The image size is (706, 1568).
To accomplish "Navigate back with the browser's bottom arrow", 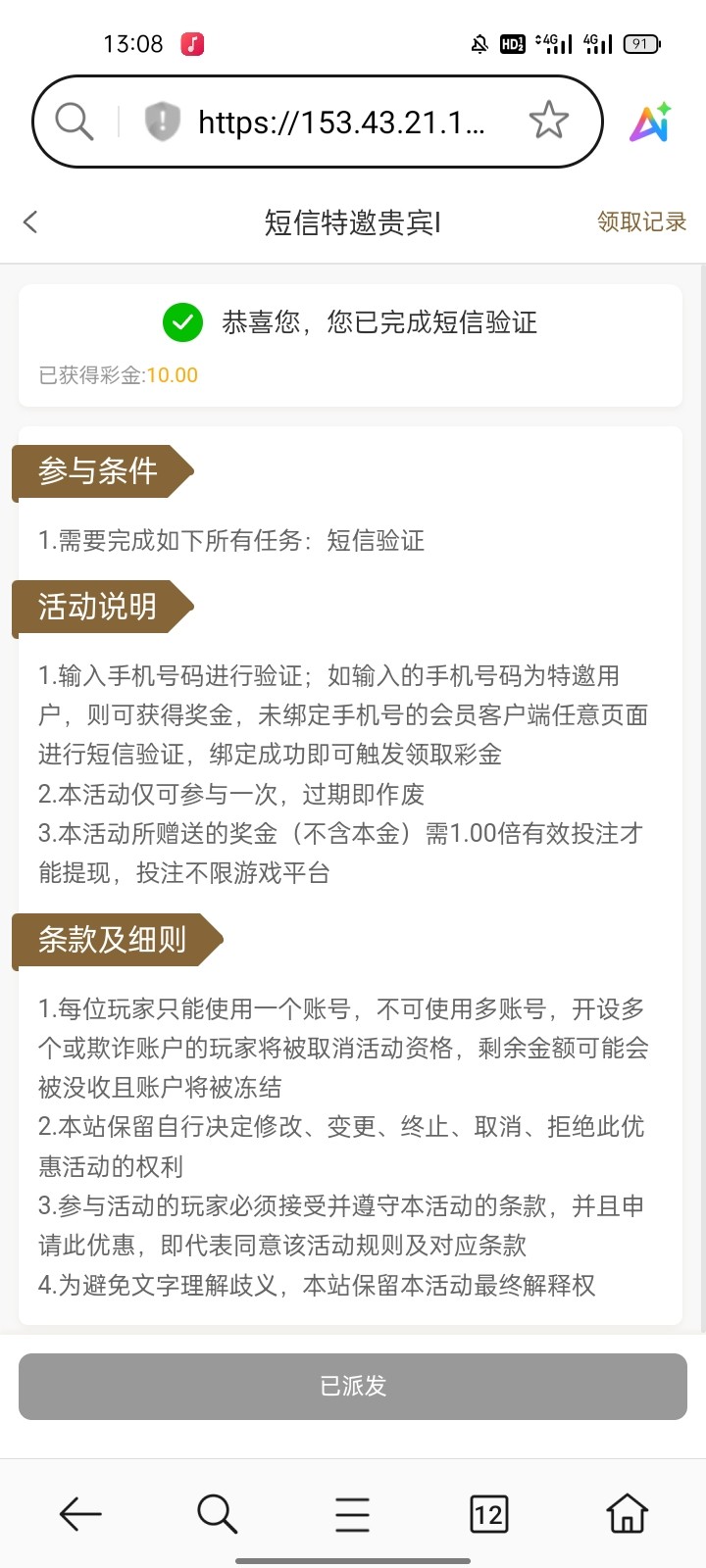I will (x=80, y=1514).
